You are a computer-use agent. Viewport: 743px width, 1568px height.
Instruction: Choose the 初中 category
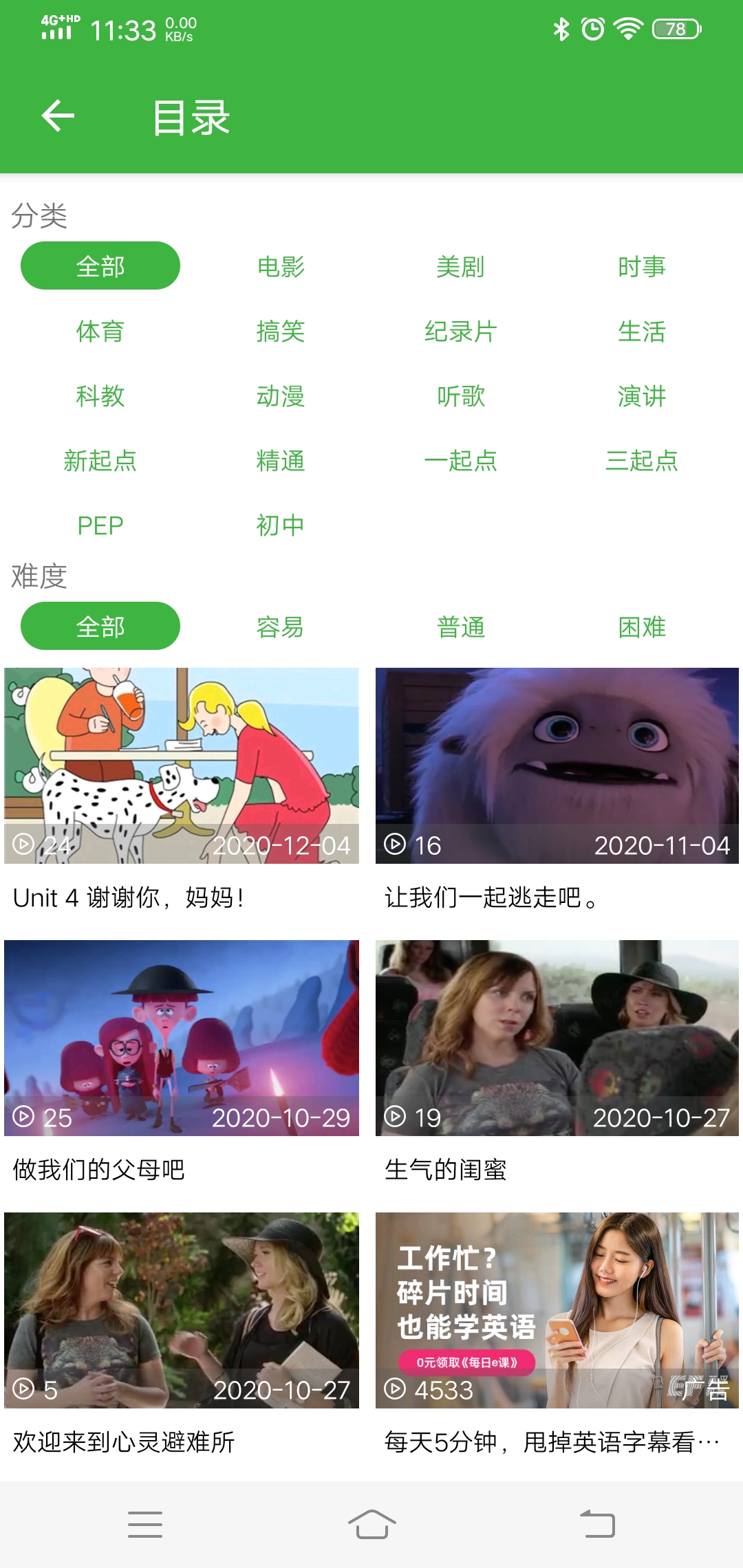coord(281,525)
